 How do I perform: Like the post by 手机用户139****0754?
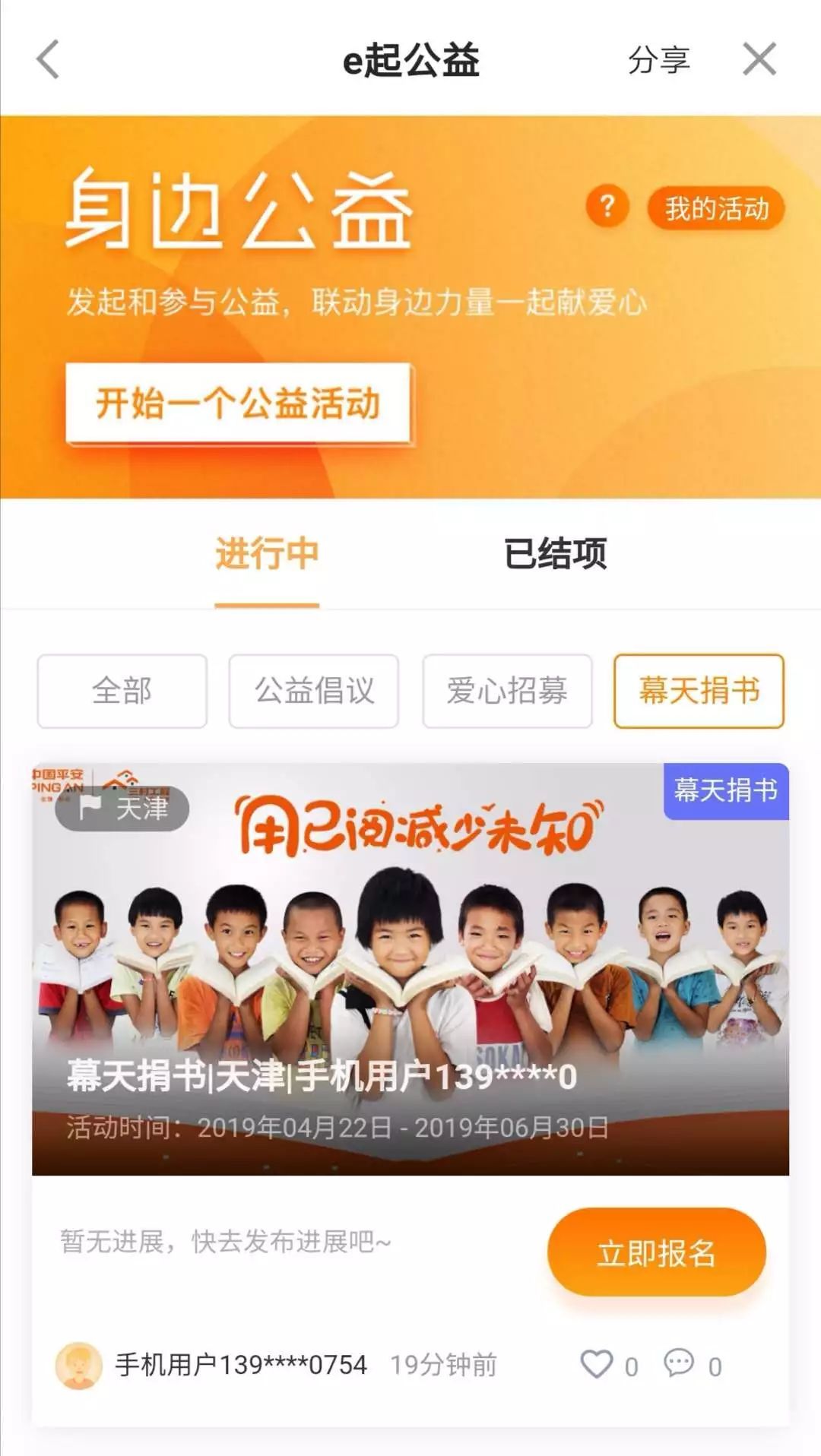[597, 1364]
